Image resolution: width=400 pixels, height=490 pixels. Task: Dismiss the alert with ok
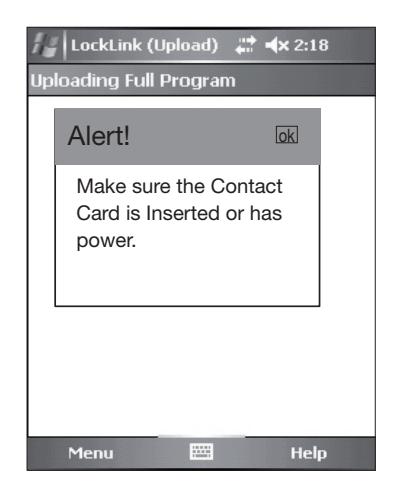[x=287, y=135]
